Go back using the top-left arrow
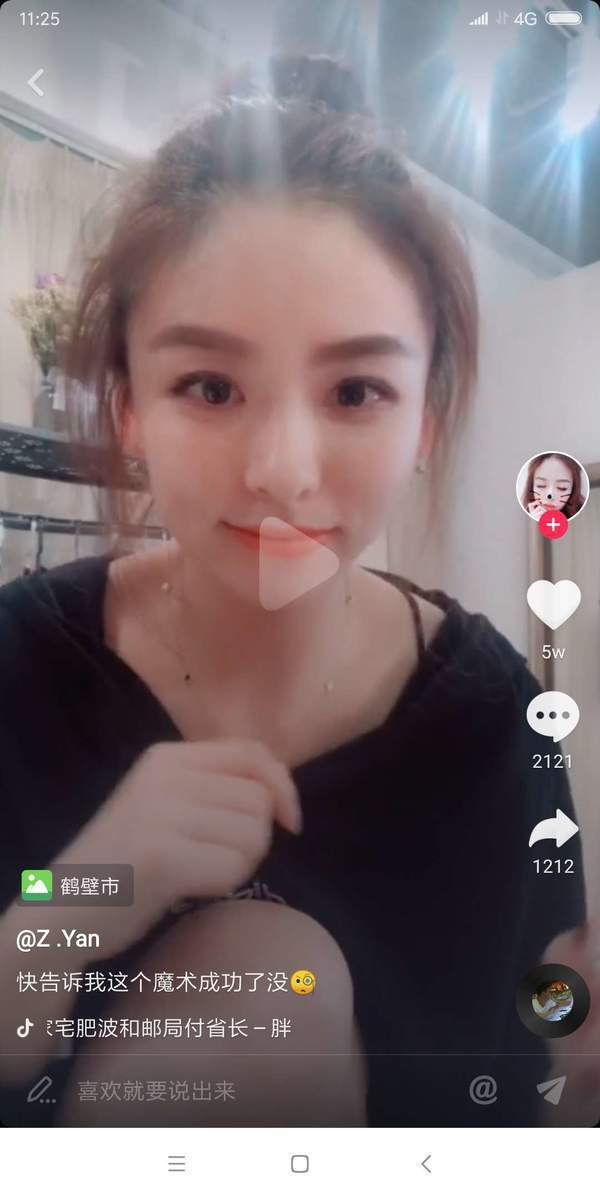The height and width of the screenshot is (1200, 600). 36,82
